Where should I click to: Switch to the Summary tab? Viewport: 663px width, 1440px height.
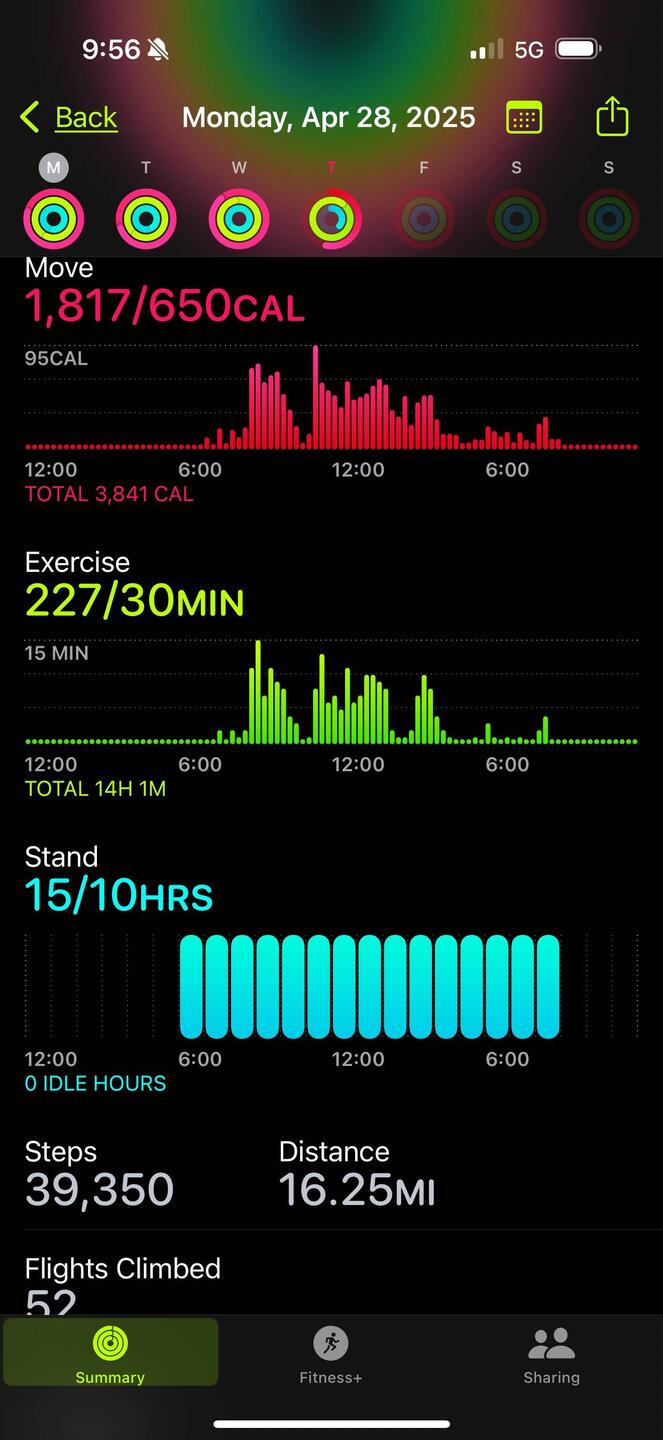[110, 1353]
